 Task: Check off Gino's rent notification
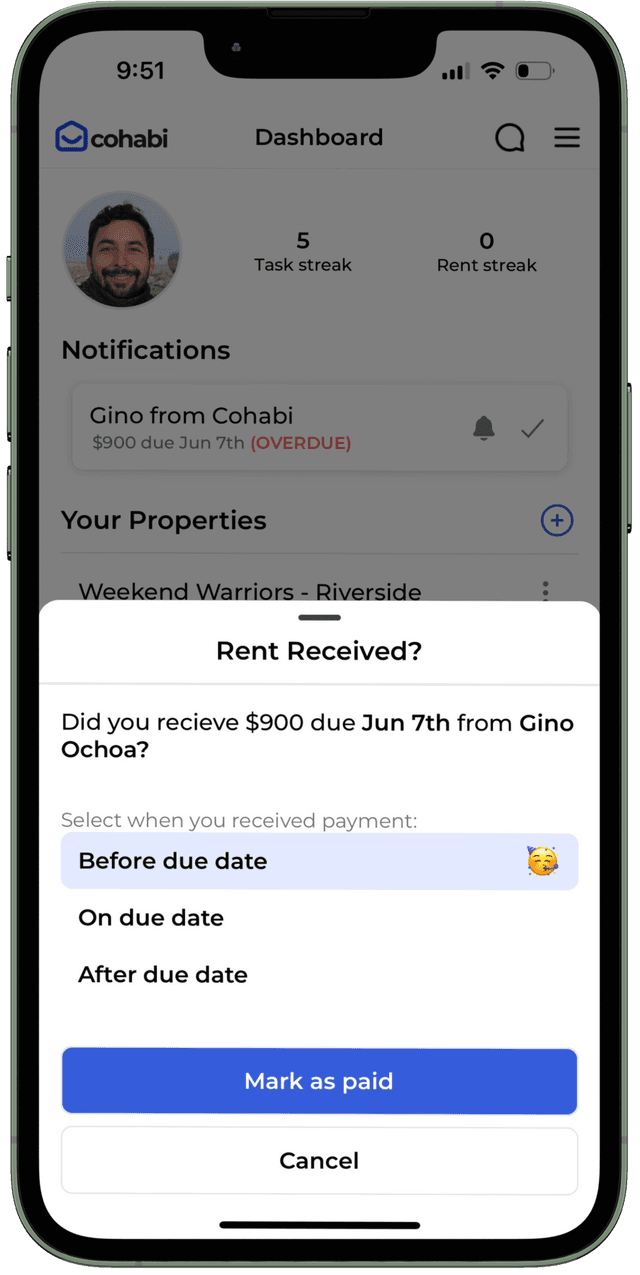(x=533, y=428)
